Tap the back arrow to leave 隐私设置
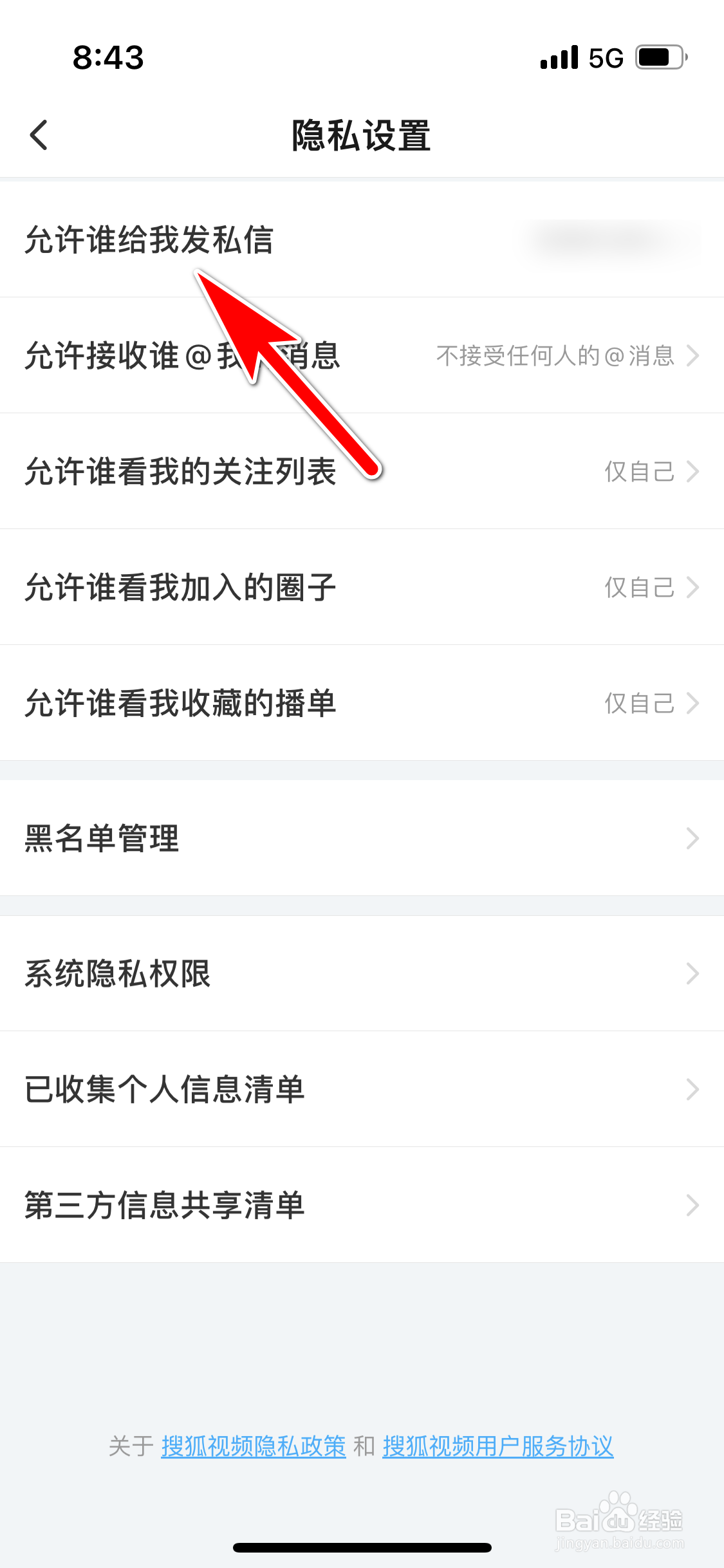This screenshot has height=1568, width=724. (x=39, y=135)
